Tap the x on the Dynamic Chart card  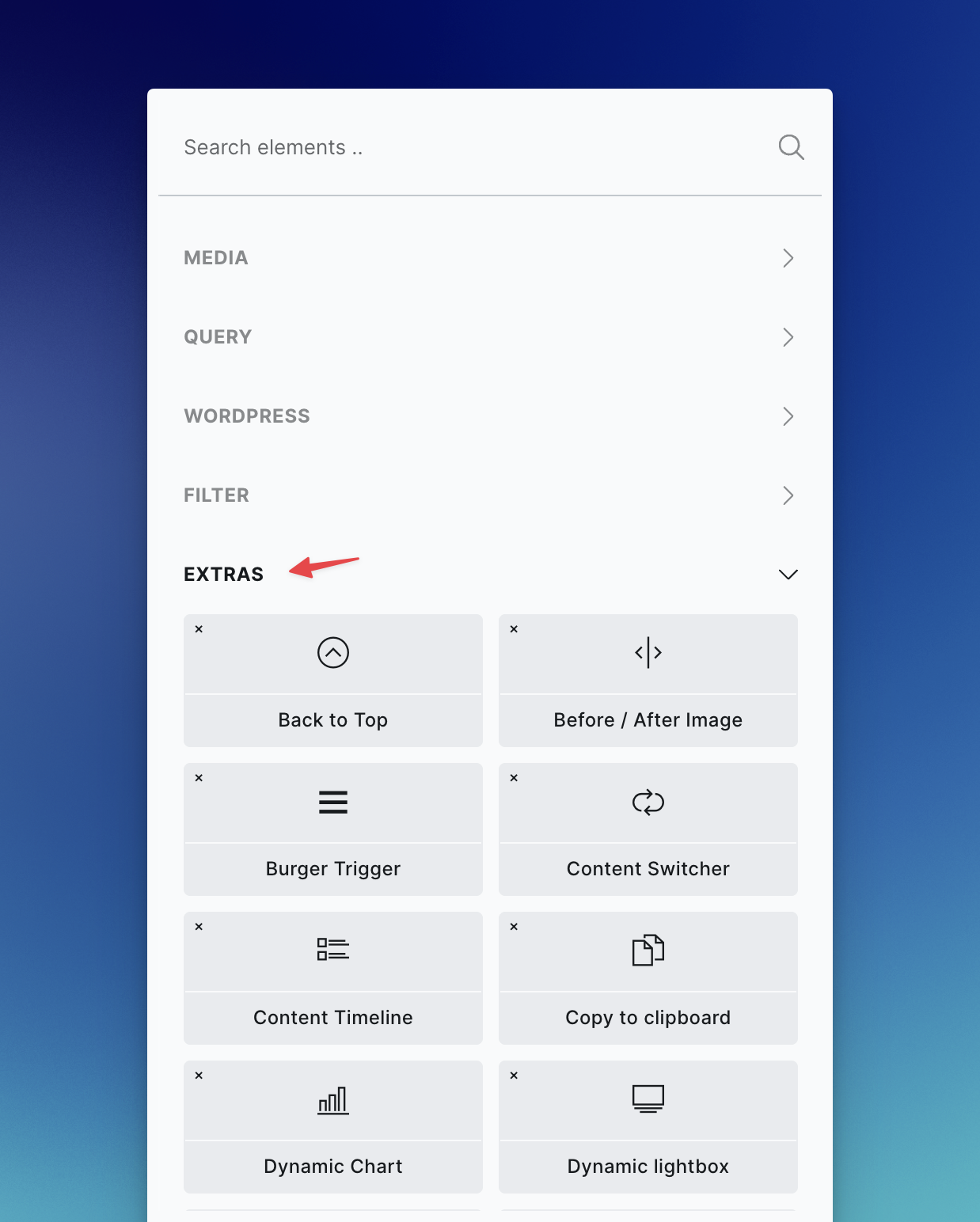pyautogui.click(x=199, y=1076)
